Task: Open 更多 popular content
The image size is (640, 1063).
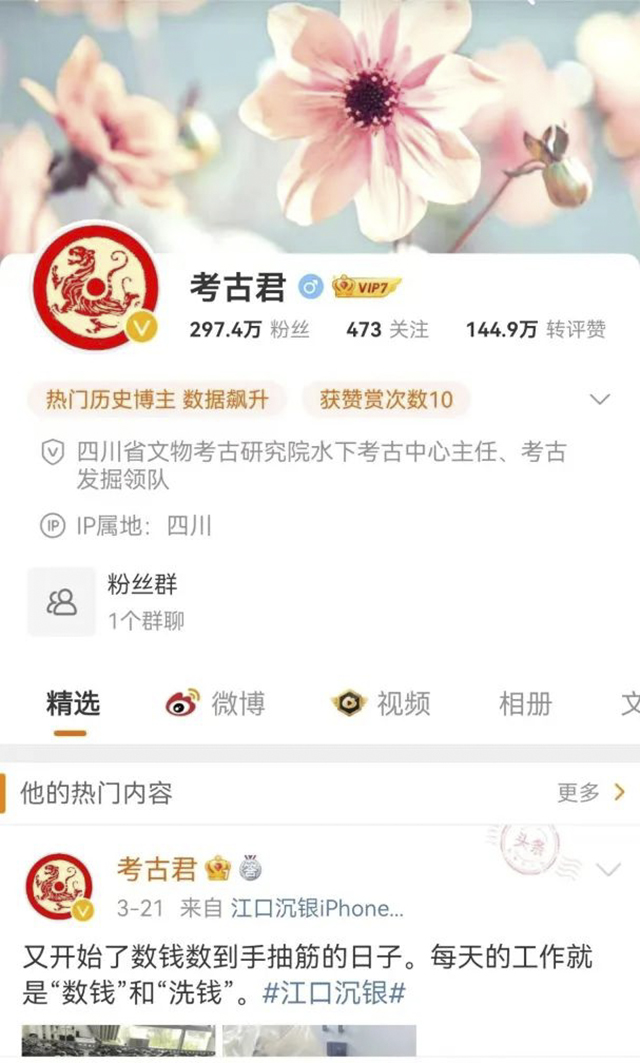Action: (x=590, y=793)
